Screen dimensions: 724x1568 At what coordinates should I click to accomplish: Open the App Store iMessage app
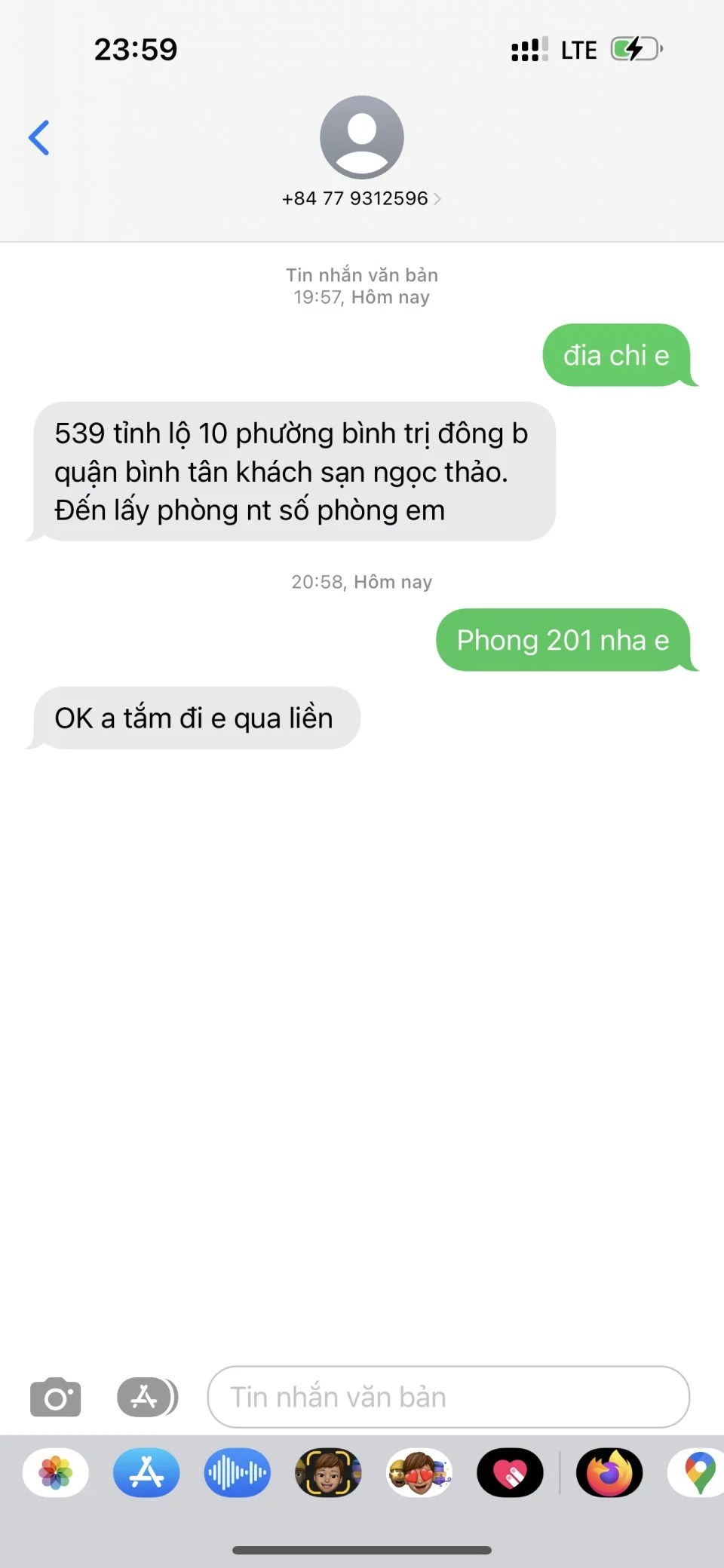[146, 1472]
